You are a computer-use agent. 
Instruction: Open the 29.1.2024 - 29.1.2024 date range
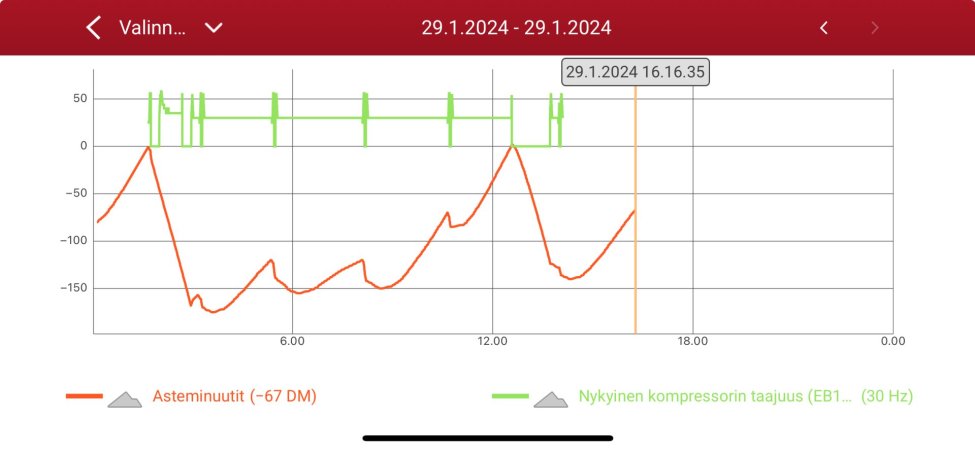click(516, 28)
